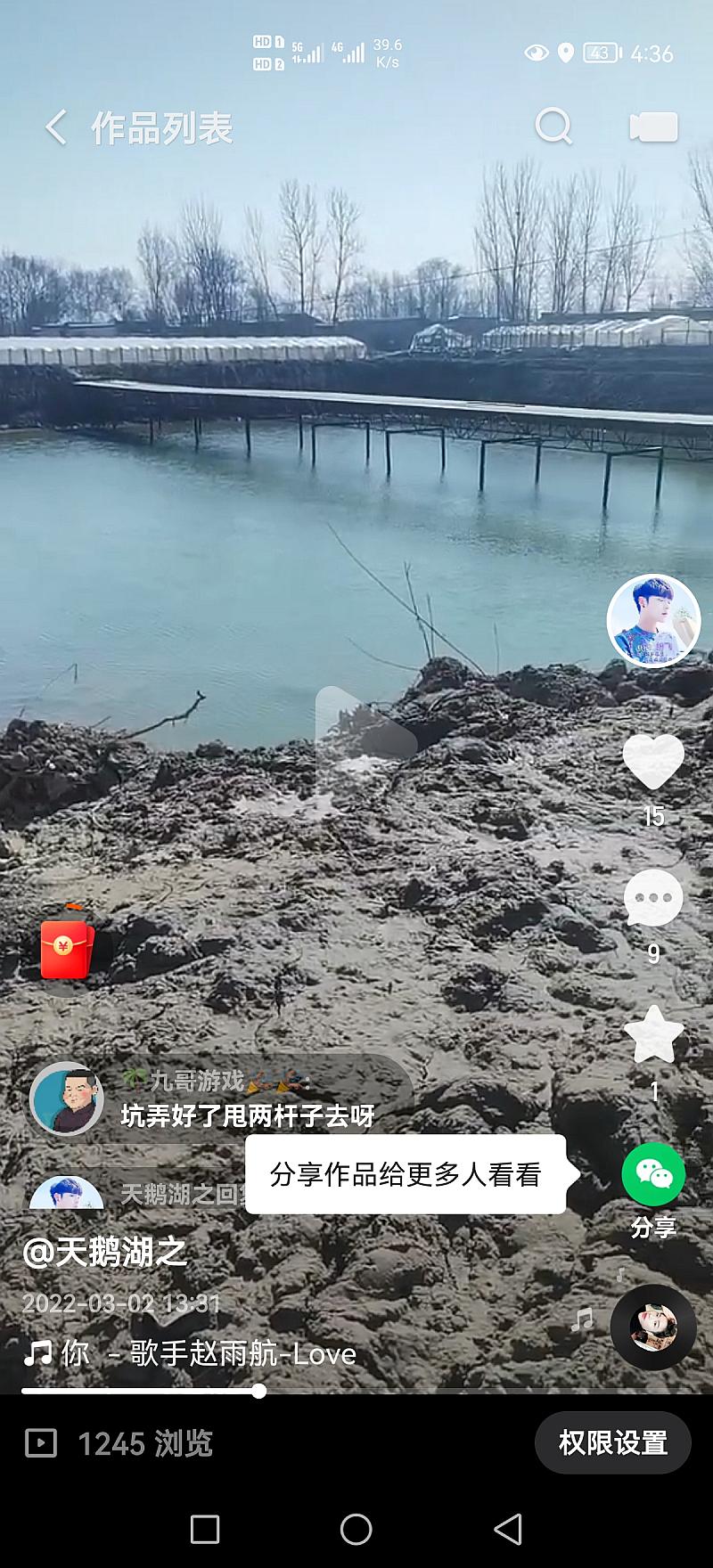Open the red envelope icon
713x1568 pixels.
tap(66, 950)
